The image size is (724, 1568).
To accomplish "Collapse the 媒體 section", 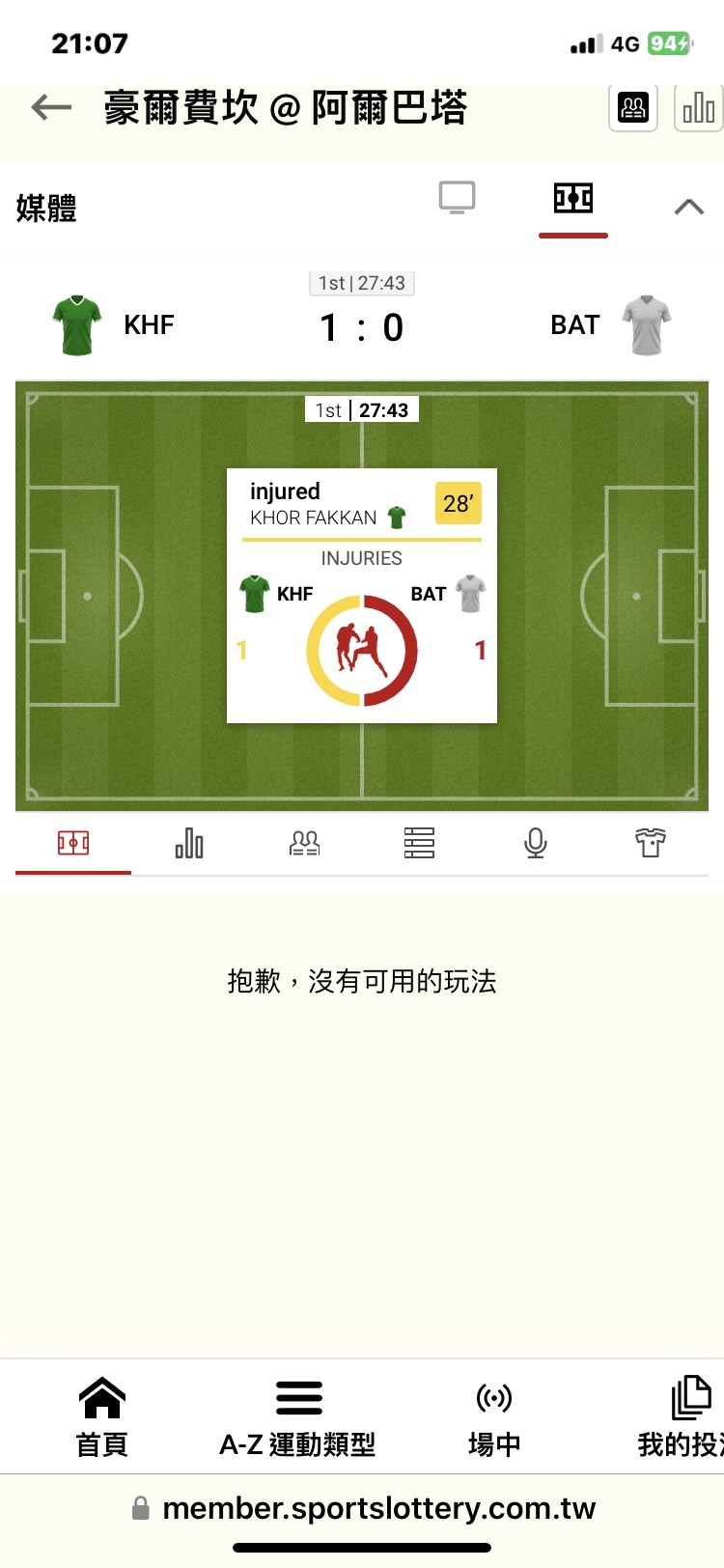I will (x=688, y=206).
